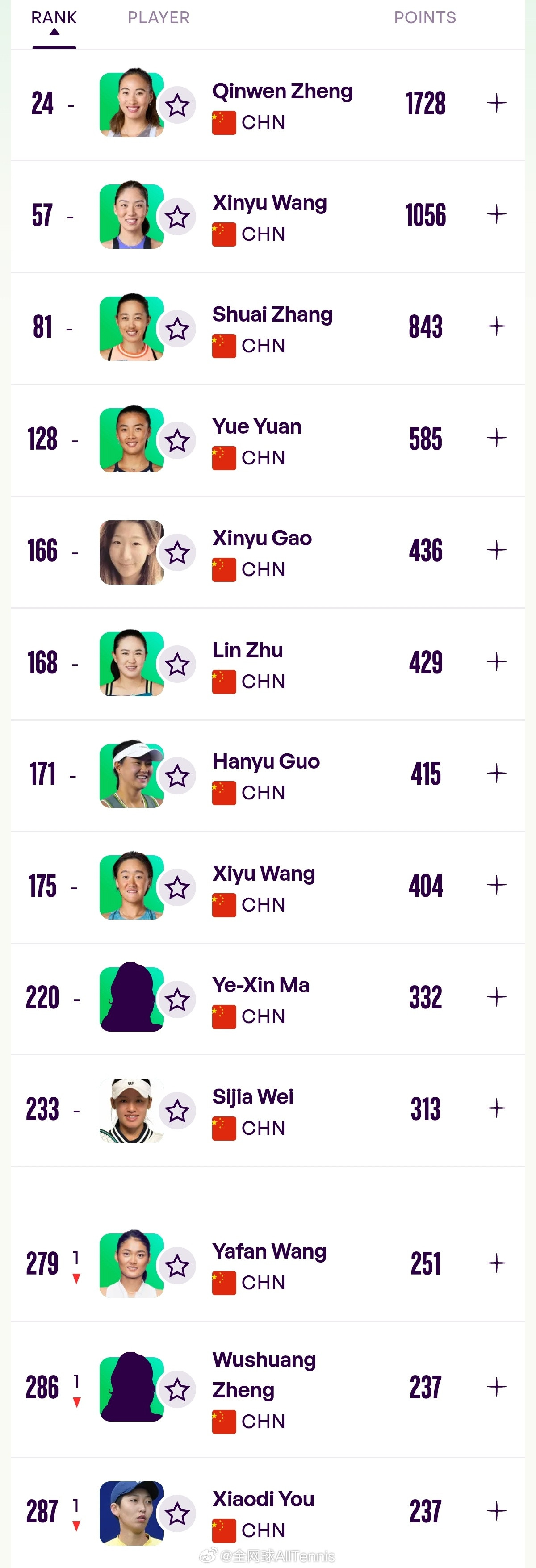Image resolution: width=536 pixels, height=1568 pixels.
Task: Select the POINTS column header
Action: point(424,17)
